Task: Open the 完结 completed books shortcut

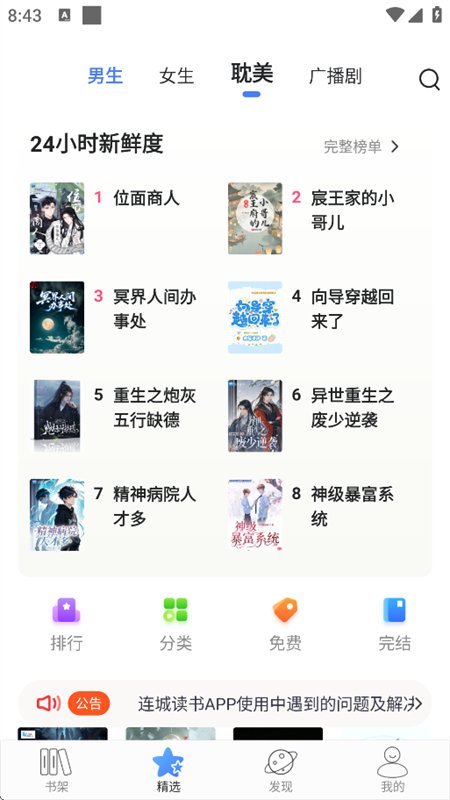Action: (x=394, y=624)
